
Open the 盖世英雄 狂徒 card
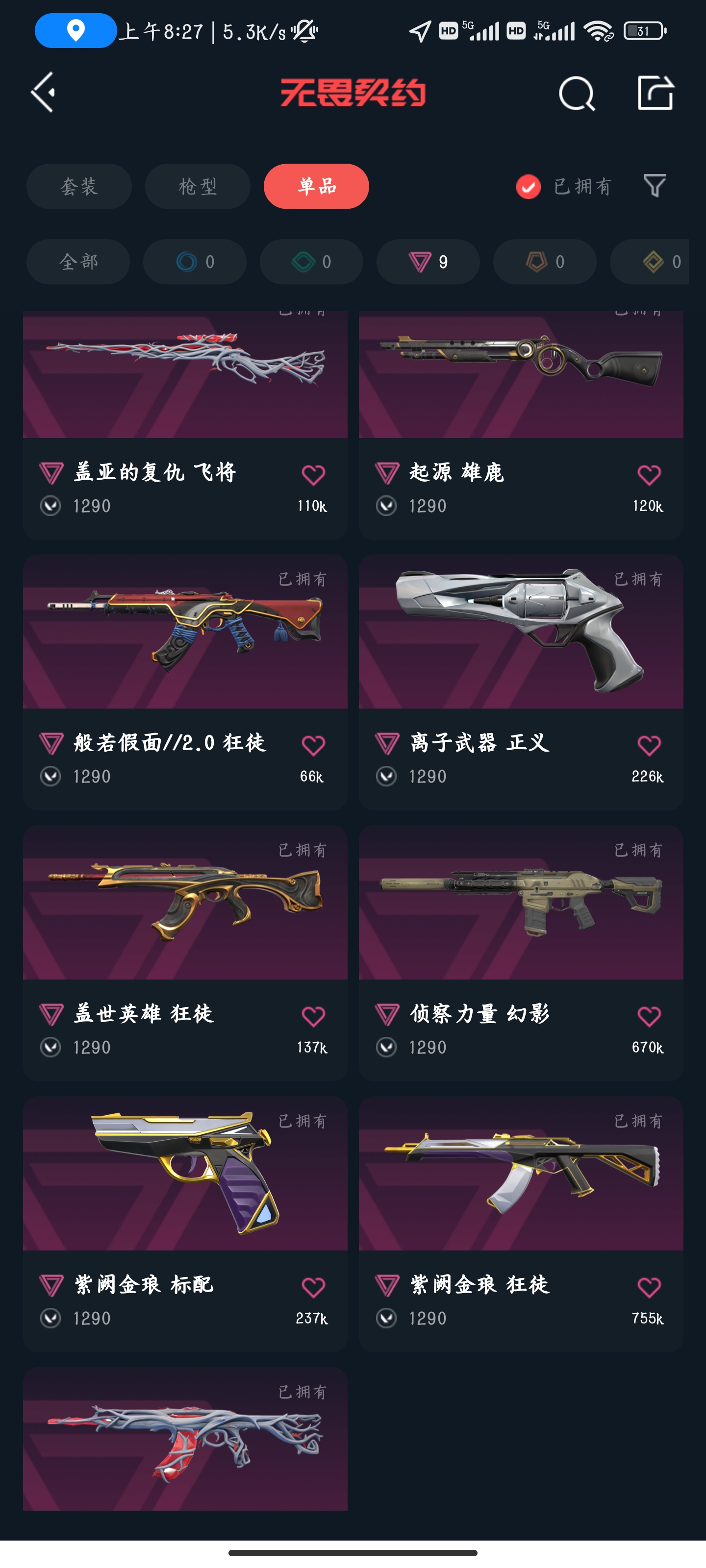tap(185, 953)
